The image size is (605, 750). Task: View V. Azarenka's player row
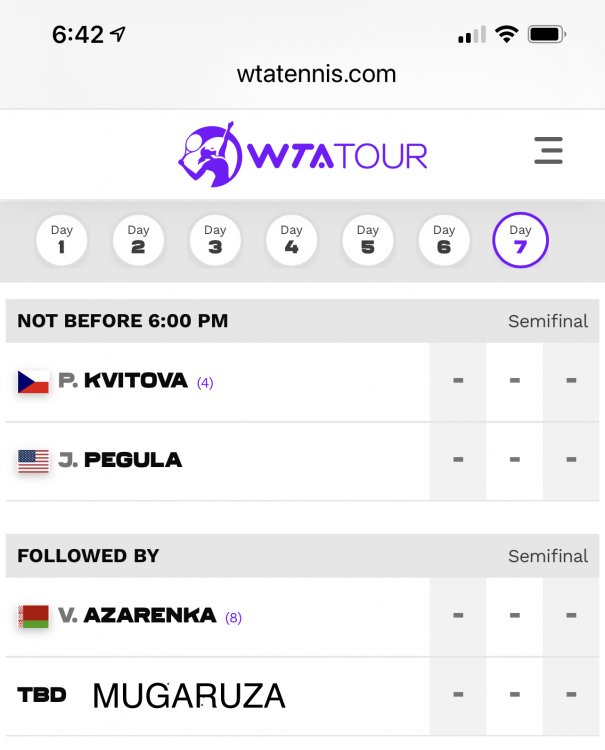(x=150, y=616)
